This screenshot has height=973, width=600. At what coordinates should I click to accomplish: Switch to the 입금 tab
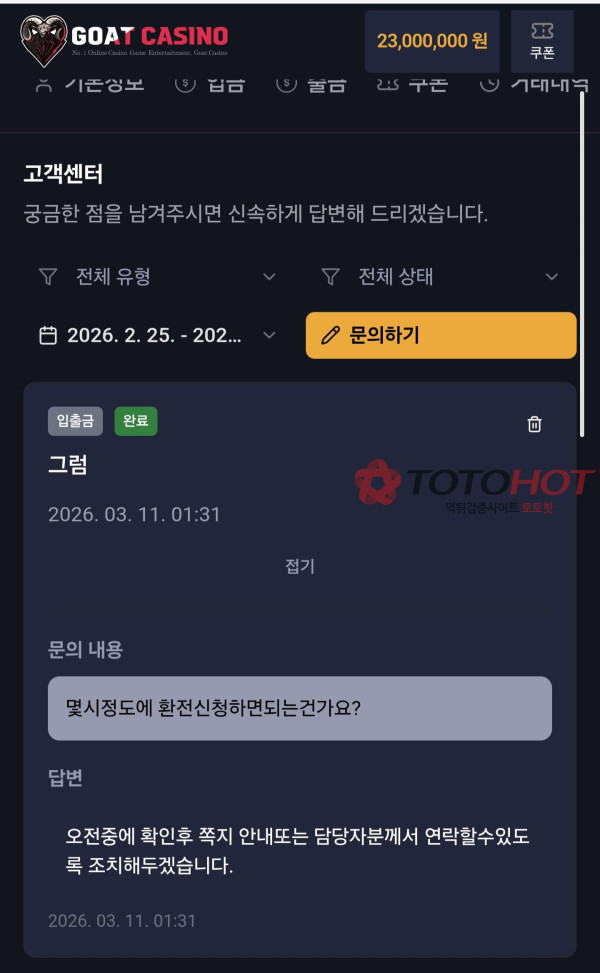coord(210,84)
